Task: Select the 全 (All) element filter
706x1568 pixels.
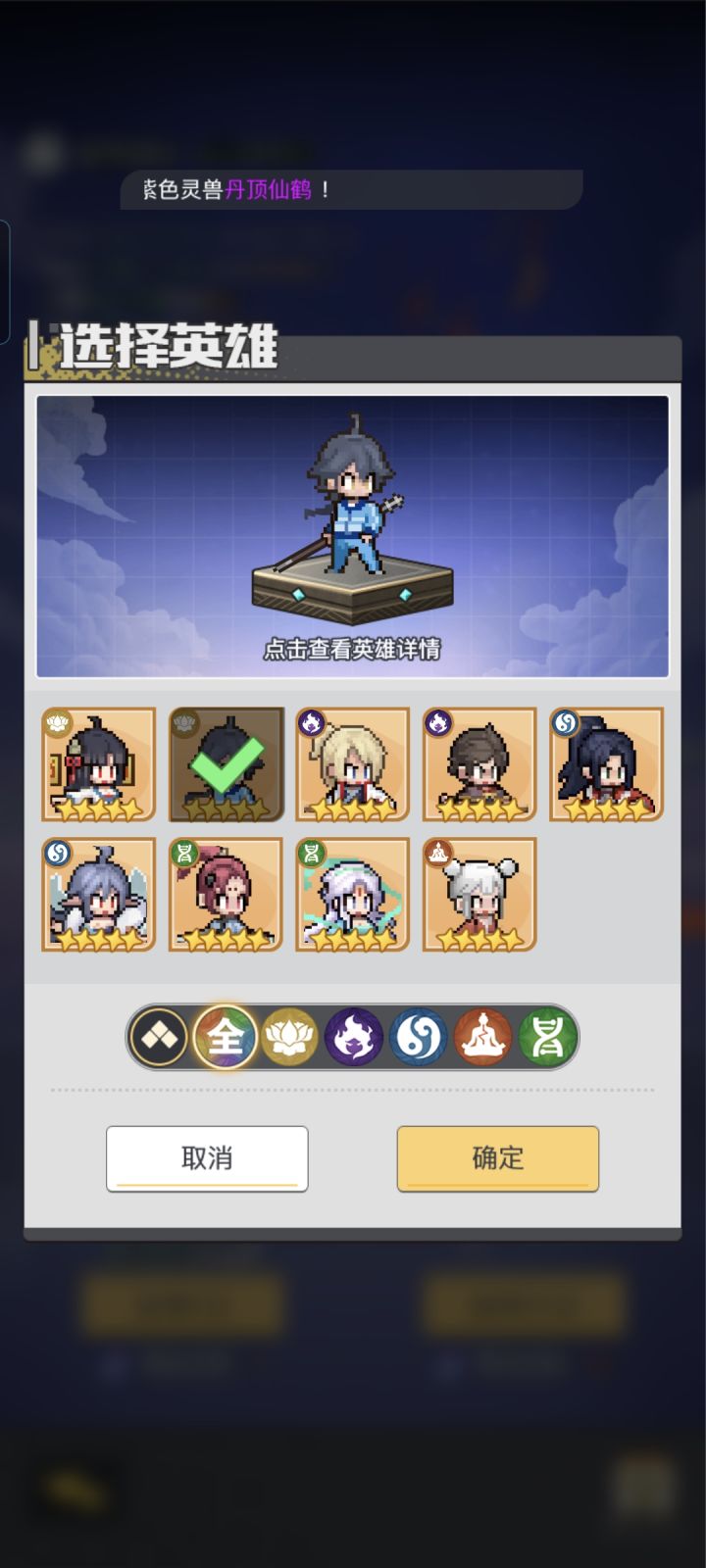Action: (226, 1037)
